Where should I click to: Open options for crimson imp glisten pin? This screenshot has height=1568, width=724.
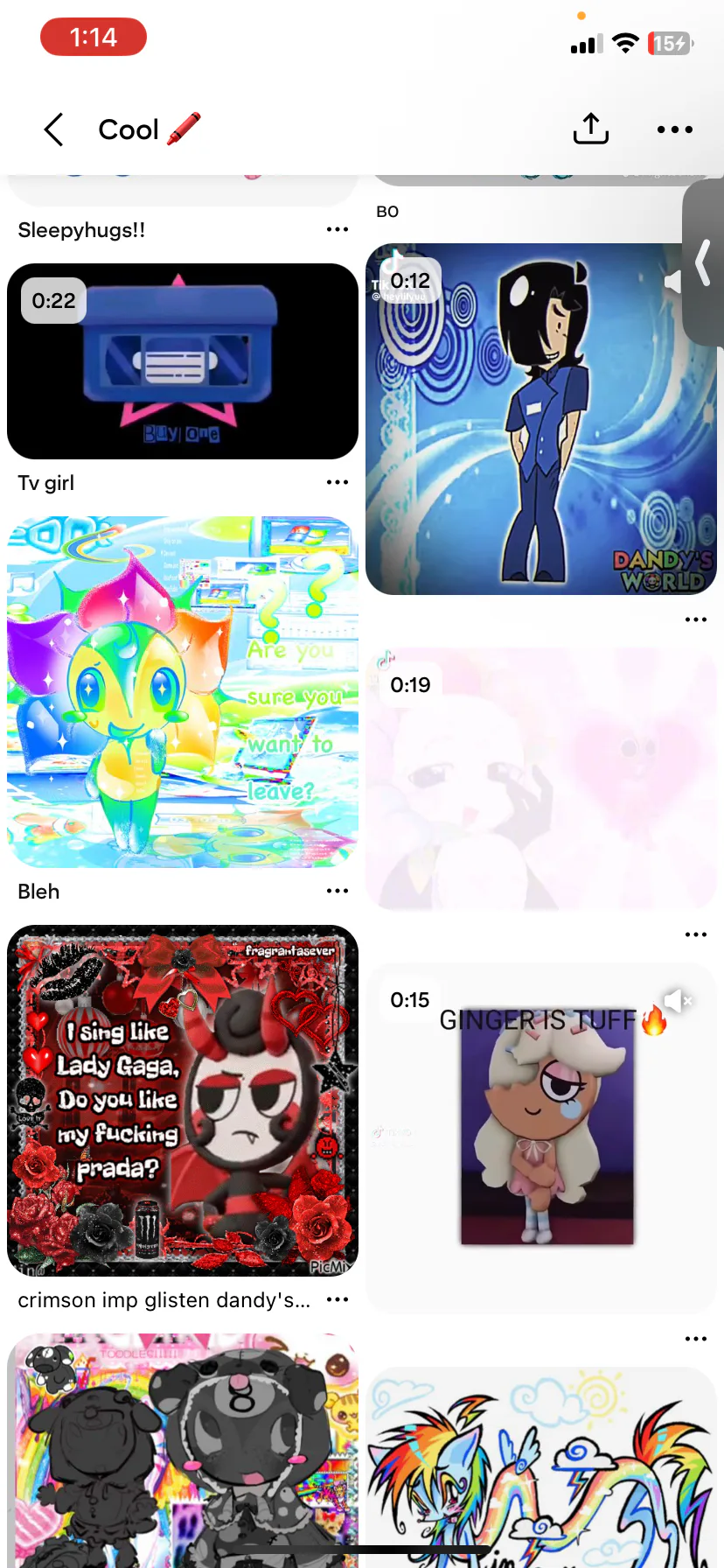(x=338, y=1299)
